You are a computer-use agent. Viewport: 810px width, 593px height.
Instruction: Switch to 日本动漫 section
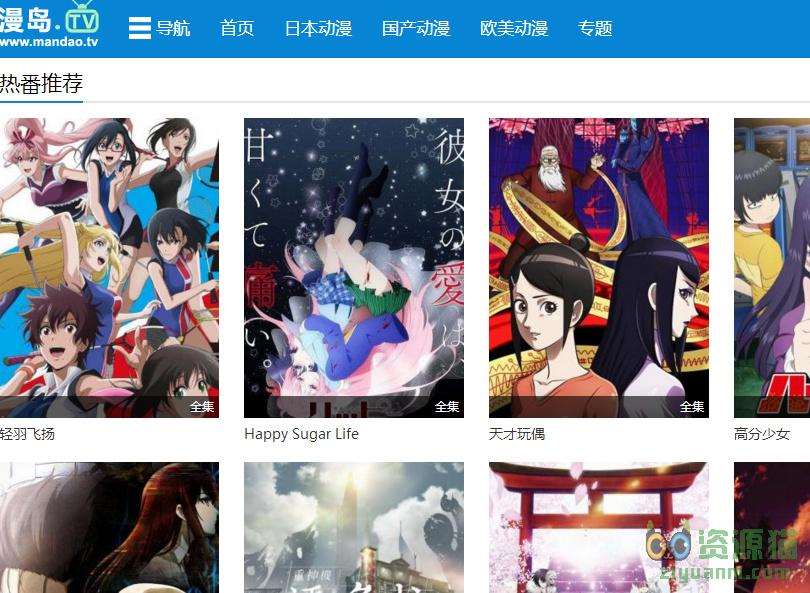318,28
